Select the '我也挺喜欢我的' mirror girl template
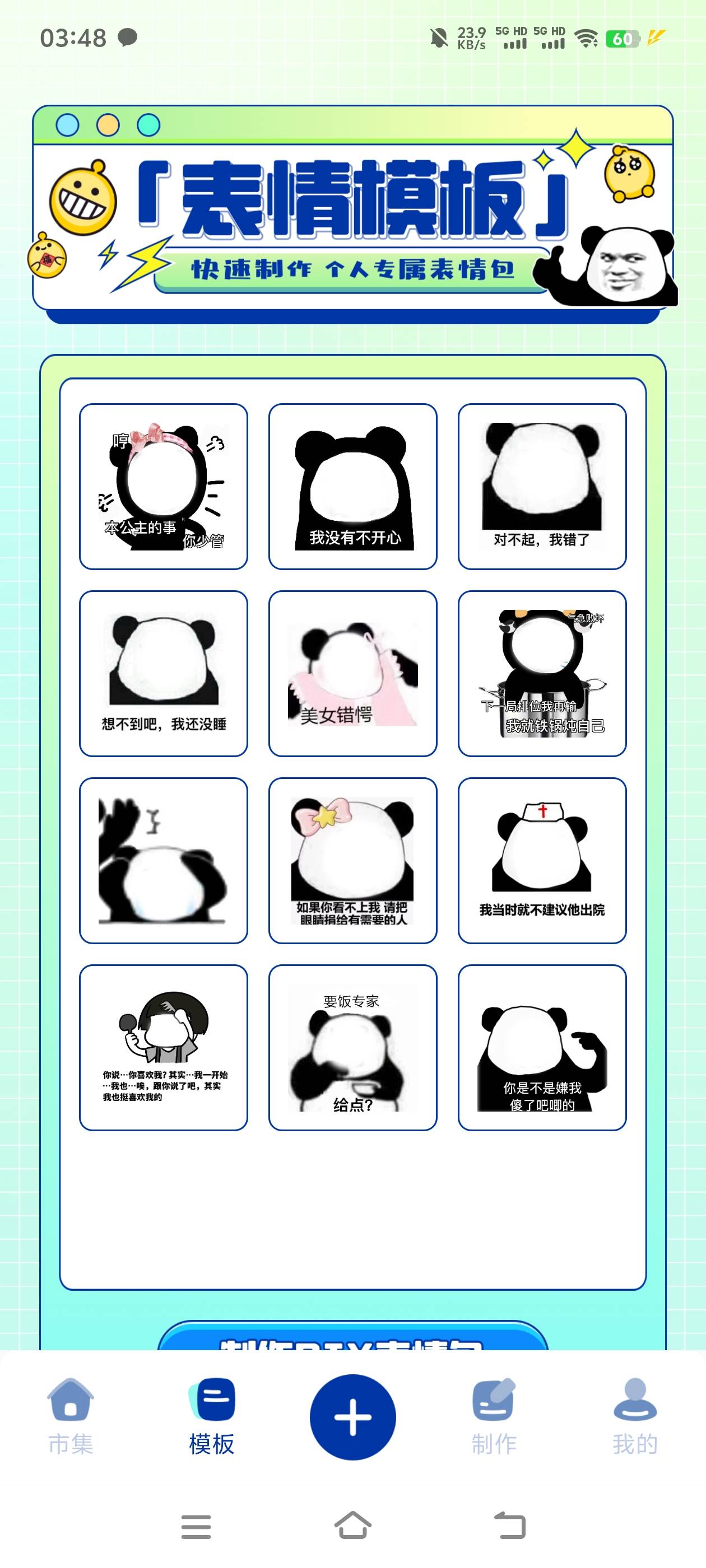Screen dimensions: 706x1568 [x=163, y=1047]
